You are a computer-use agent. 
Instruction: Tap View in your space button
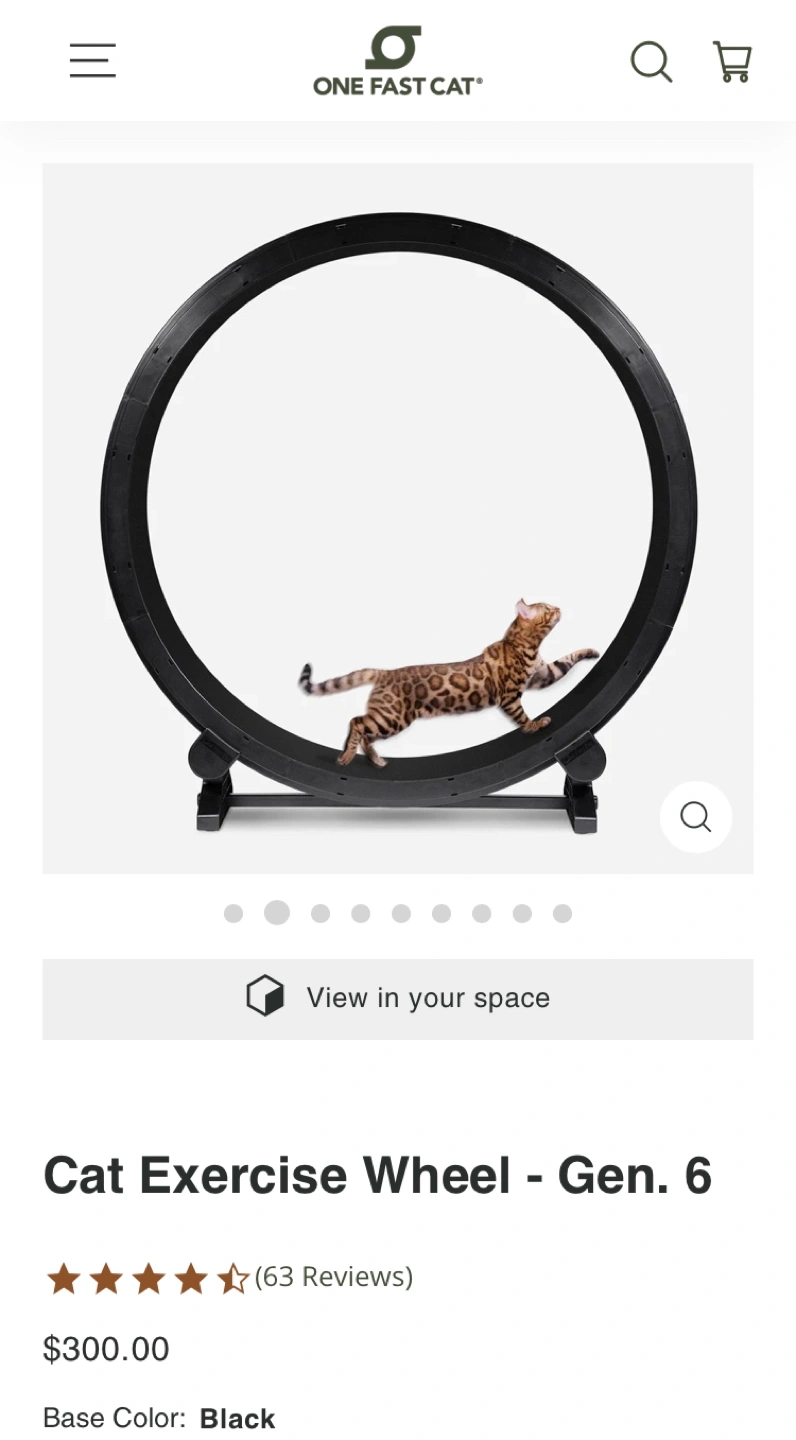click(397, 999)
